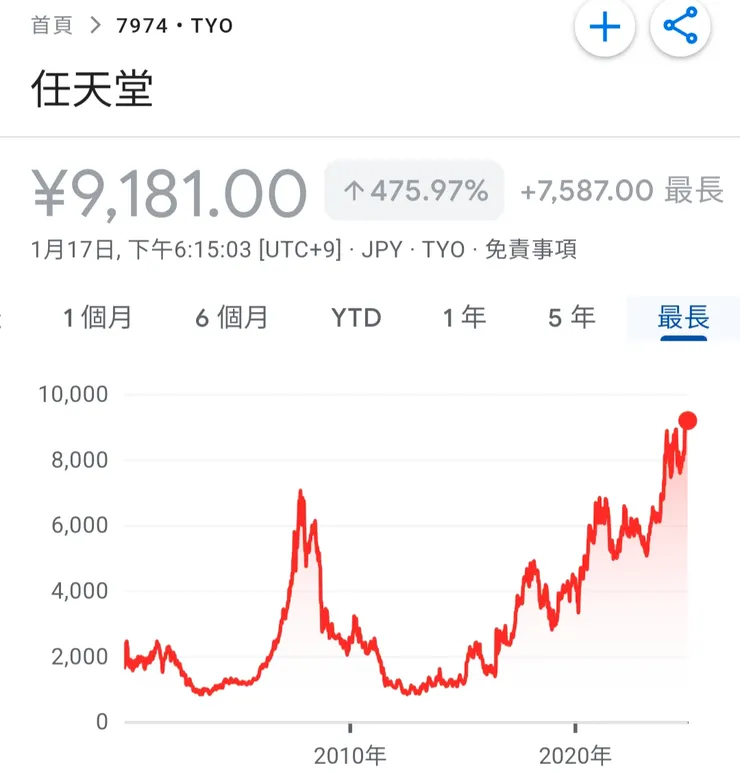
Task: Click the chart peak near 2008
Action: point(301,490)
